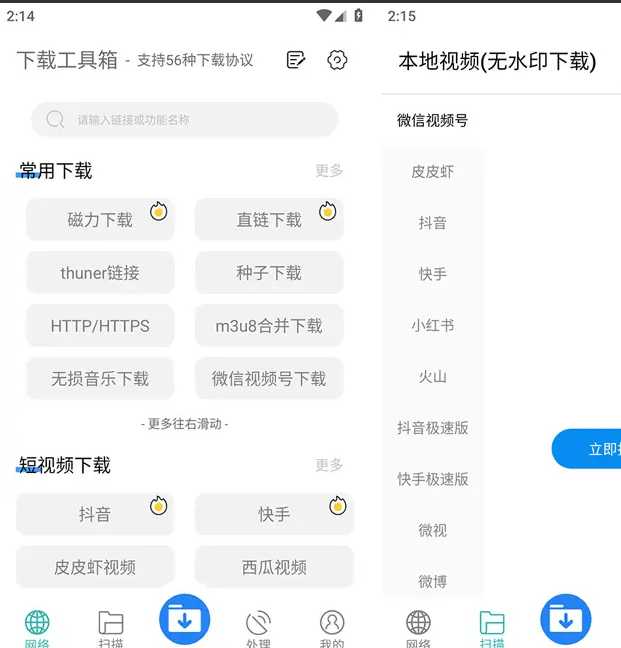Launch 无损音乐下载

[x=100, y=379]
